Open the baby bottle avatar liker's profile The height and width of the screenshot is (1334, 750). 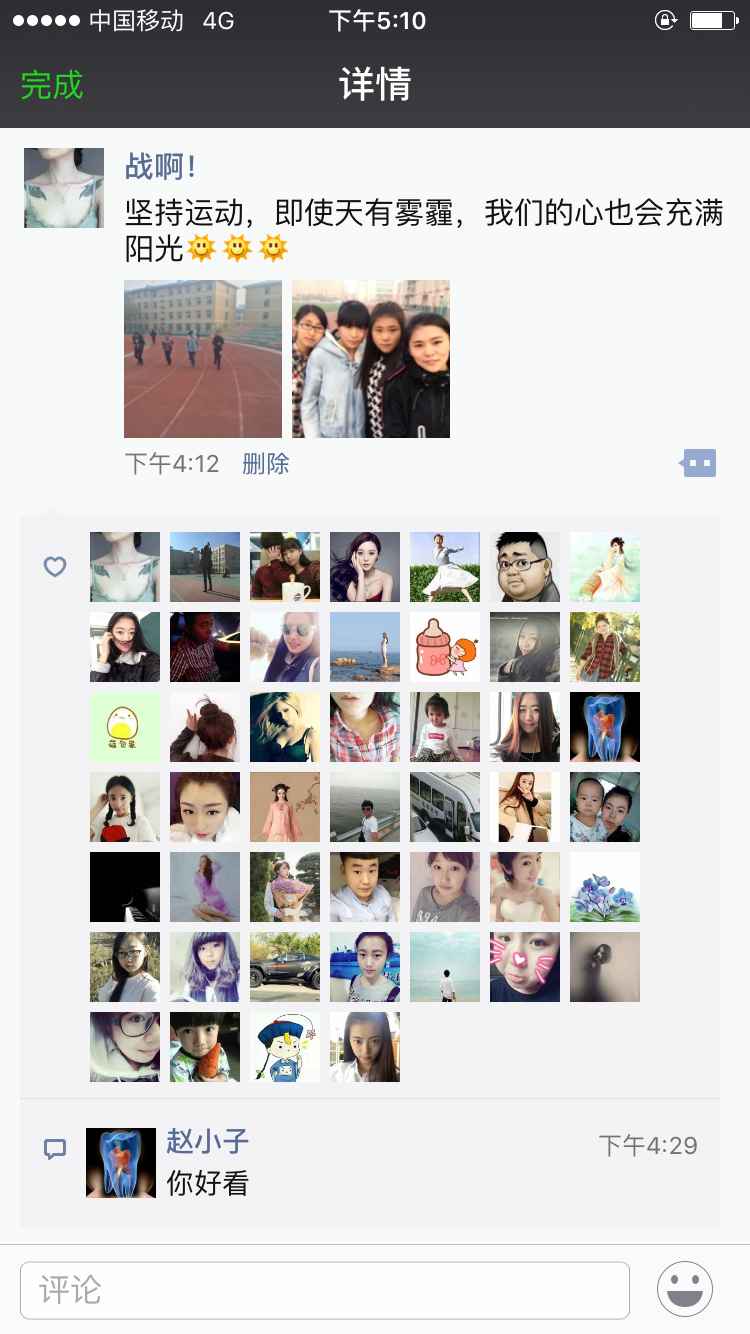(x=445, y=647)
